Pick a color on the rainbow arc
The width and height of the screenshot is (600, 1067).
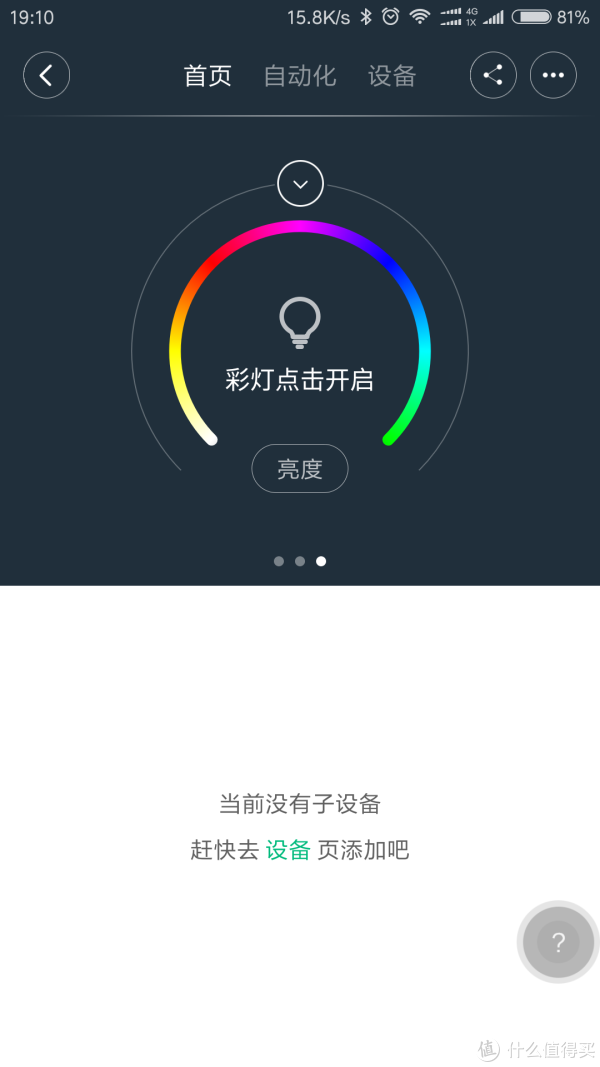(x=300, y=227)
